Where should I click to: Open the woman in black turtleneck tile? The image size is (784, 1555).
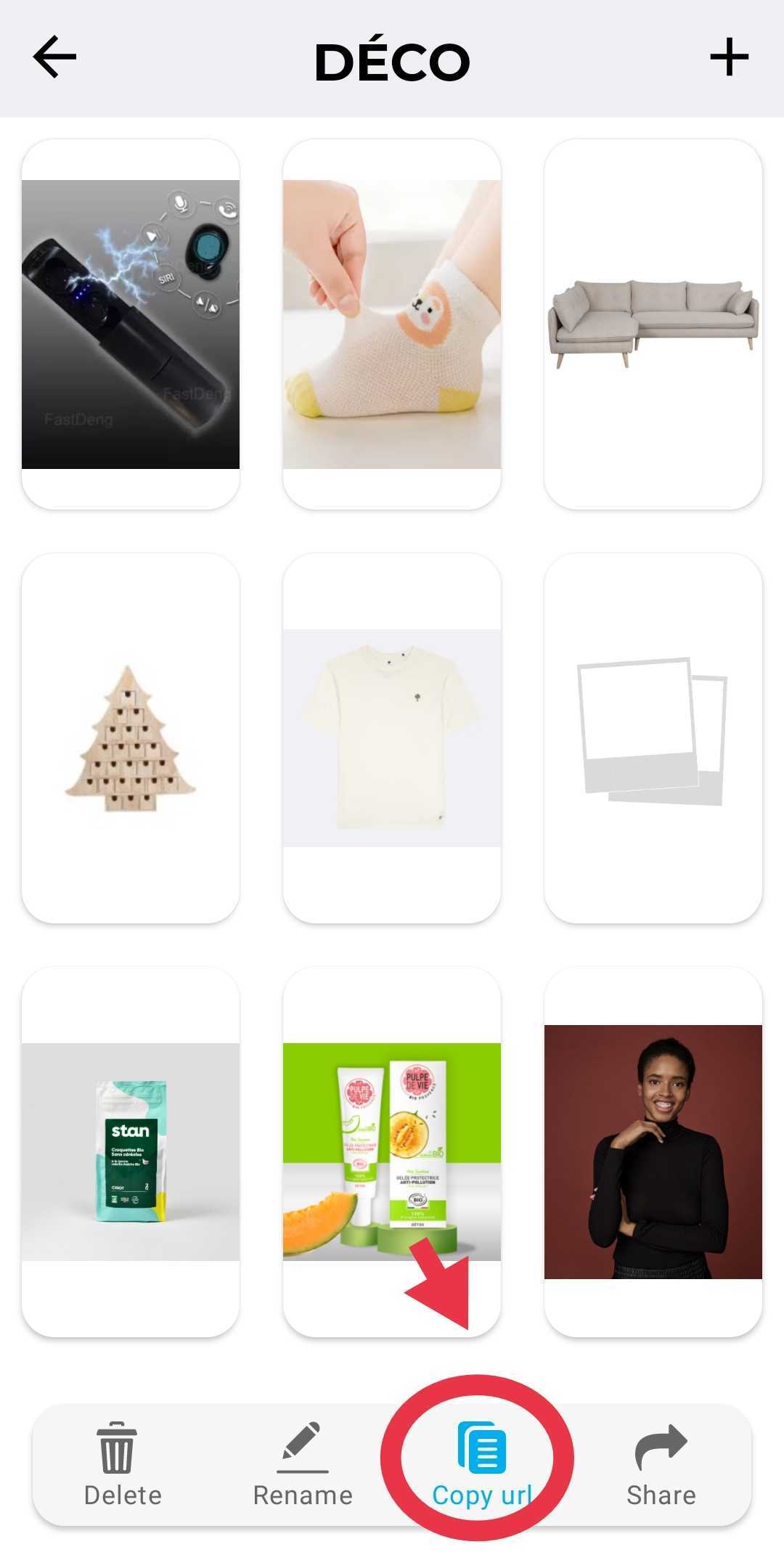point(653,1151)
